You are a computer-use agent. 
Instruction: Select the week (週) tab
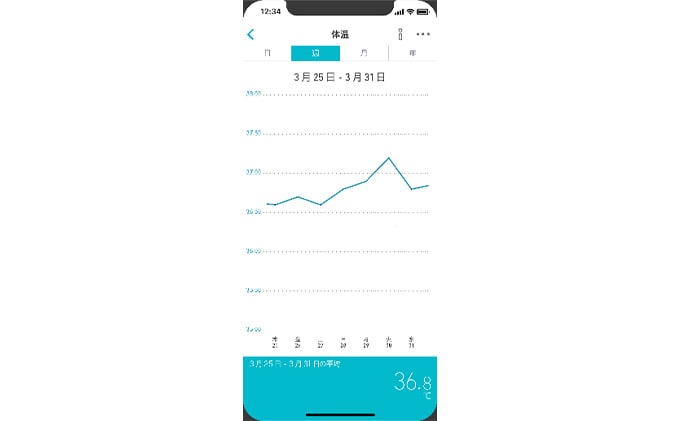tap(315, 53)
